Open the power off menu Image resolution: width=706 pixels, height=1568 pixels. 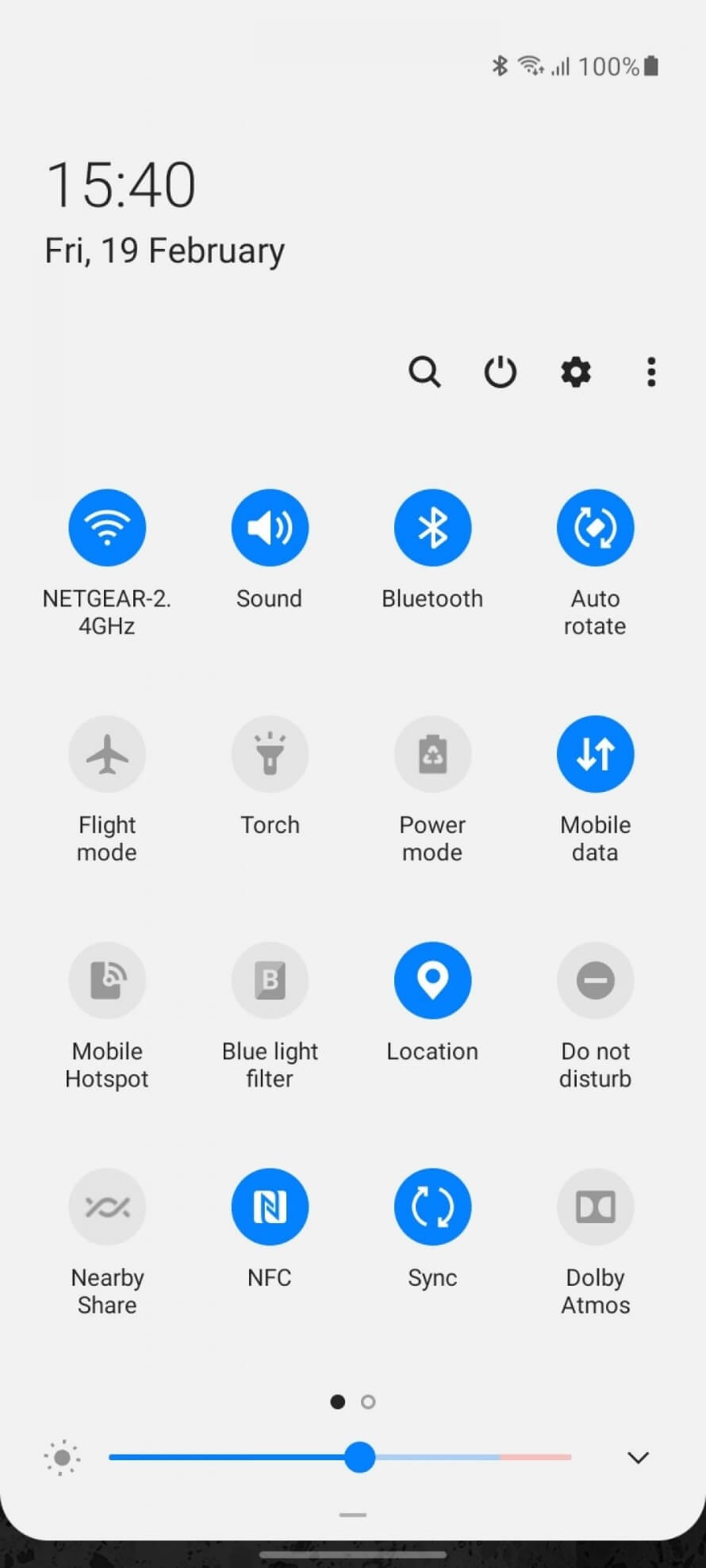[x=500, y=371]
